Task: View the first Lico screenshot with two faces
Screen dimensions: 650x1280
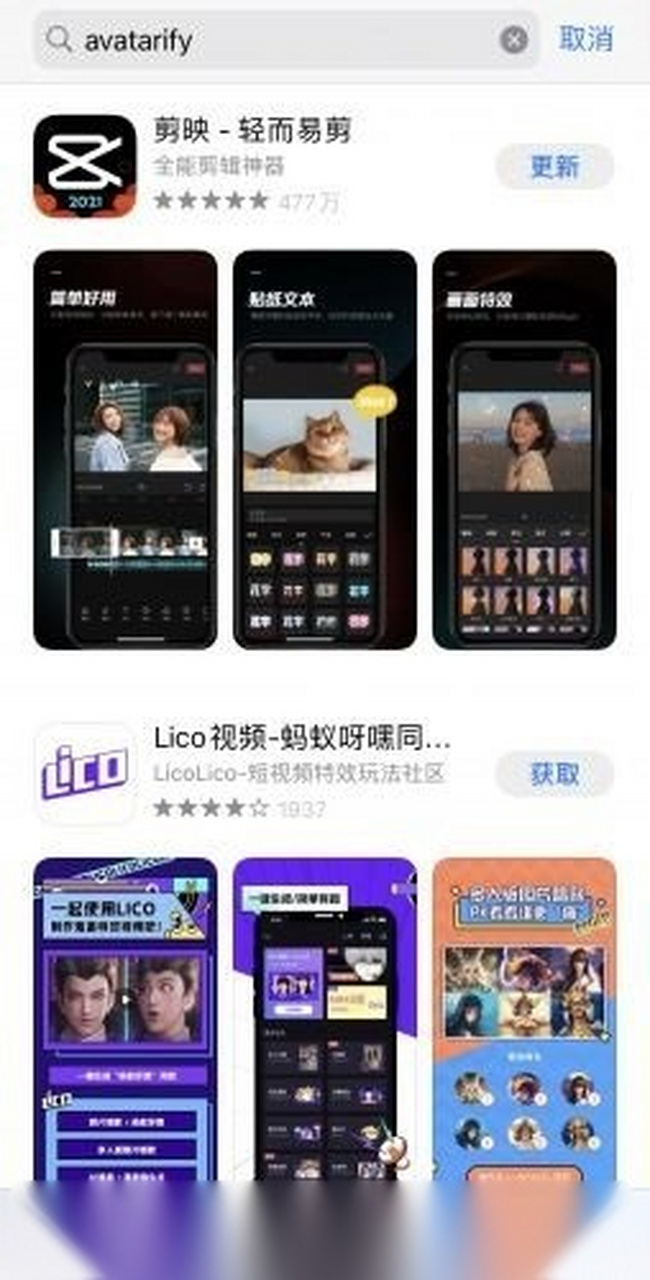Action: coord(125,1020)
